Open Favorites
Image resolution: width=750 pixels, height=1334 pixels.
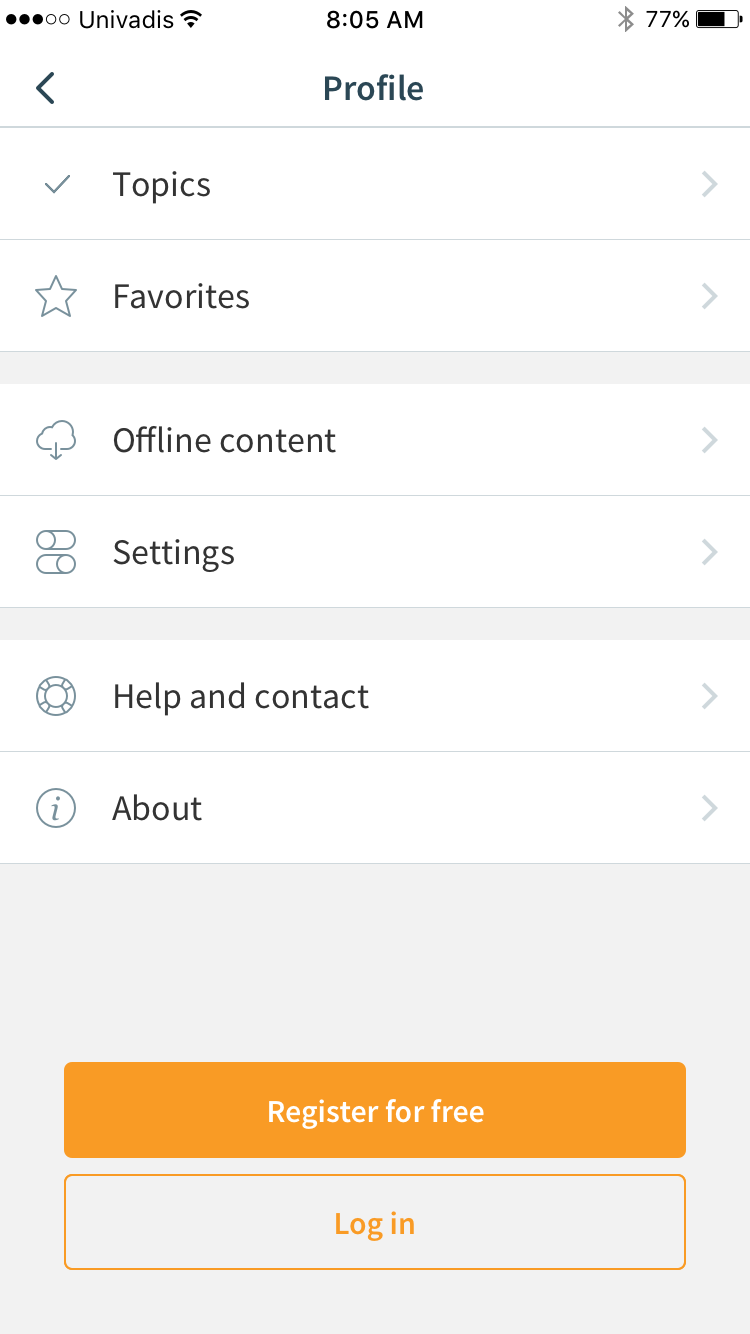coord(375,296)
